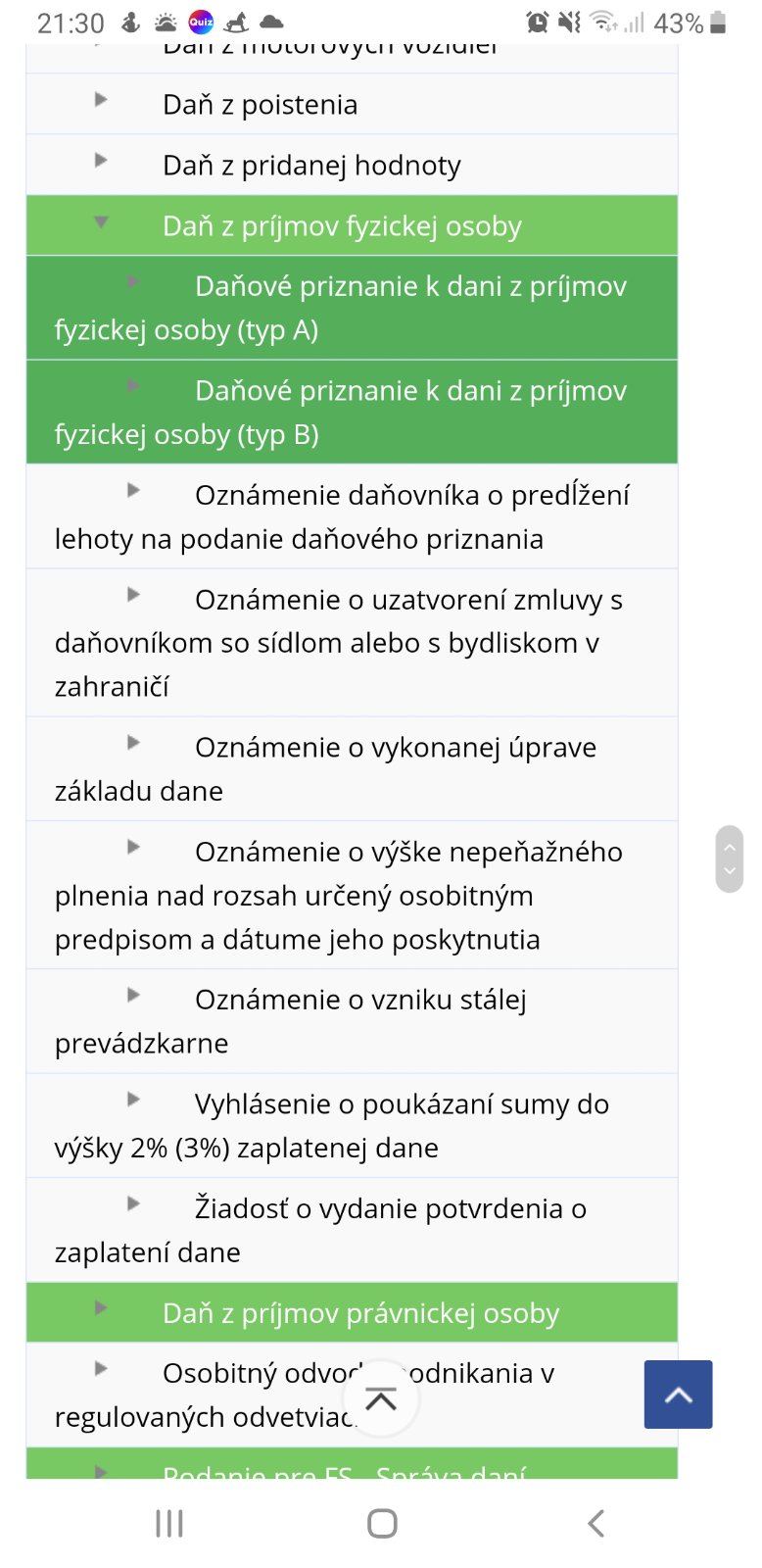Tap the round jump-to-top floating icon
Image resolution: width=762 pixels, height=1568 pixels.
point(381,1399)
